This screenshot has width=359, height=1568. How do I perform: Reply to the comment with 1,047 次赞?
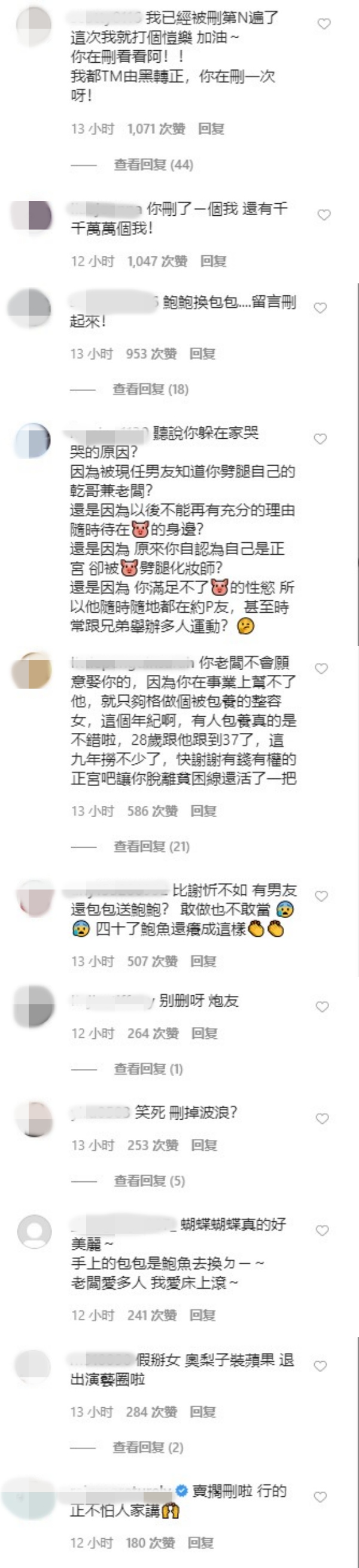(213, 261)
